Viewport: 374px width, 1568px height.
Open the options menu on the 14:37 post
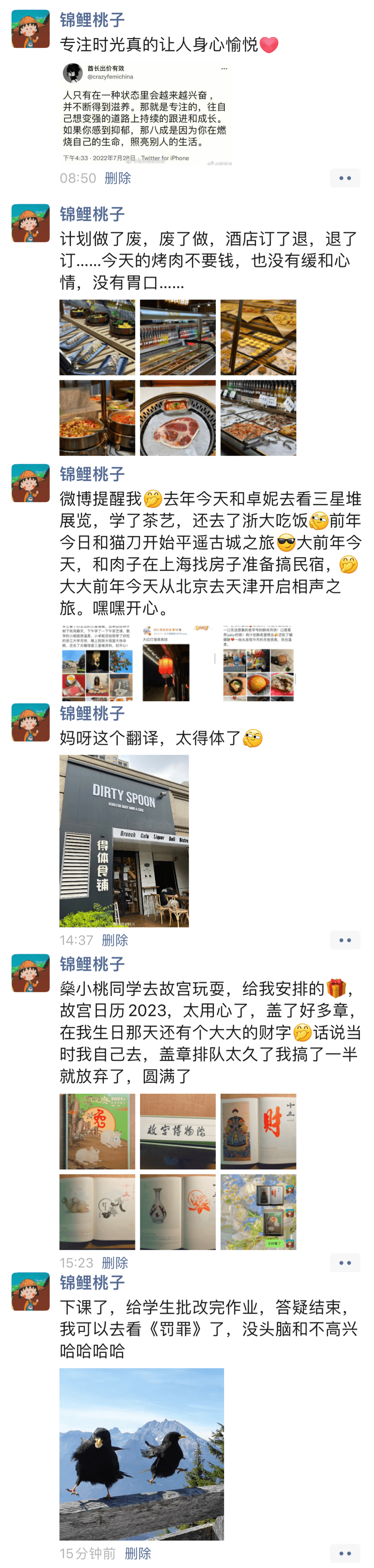345,940
